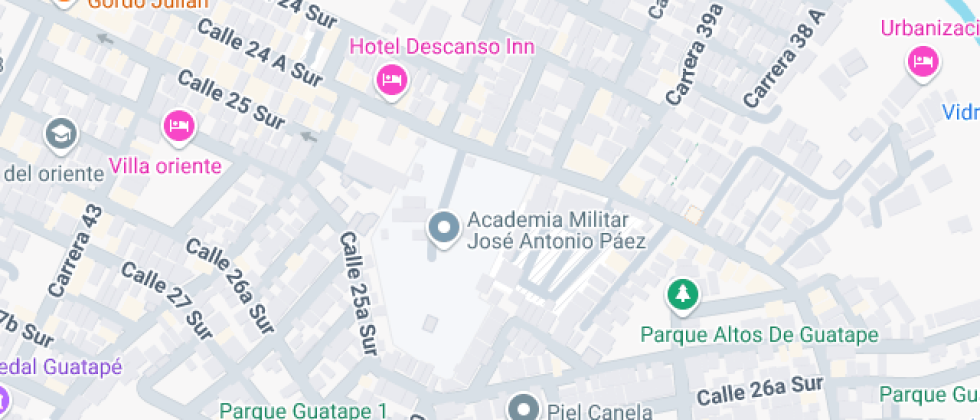This screenshot has width=980, height=420.
Task: Select the Villa oriente hotel marker
Action: click(x=179, y=126)
